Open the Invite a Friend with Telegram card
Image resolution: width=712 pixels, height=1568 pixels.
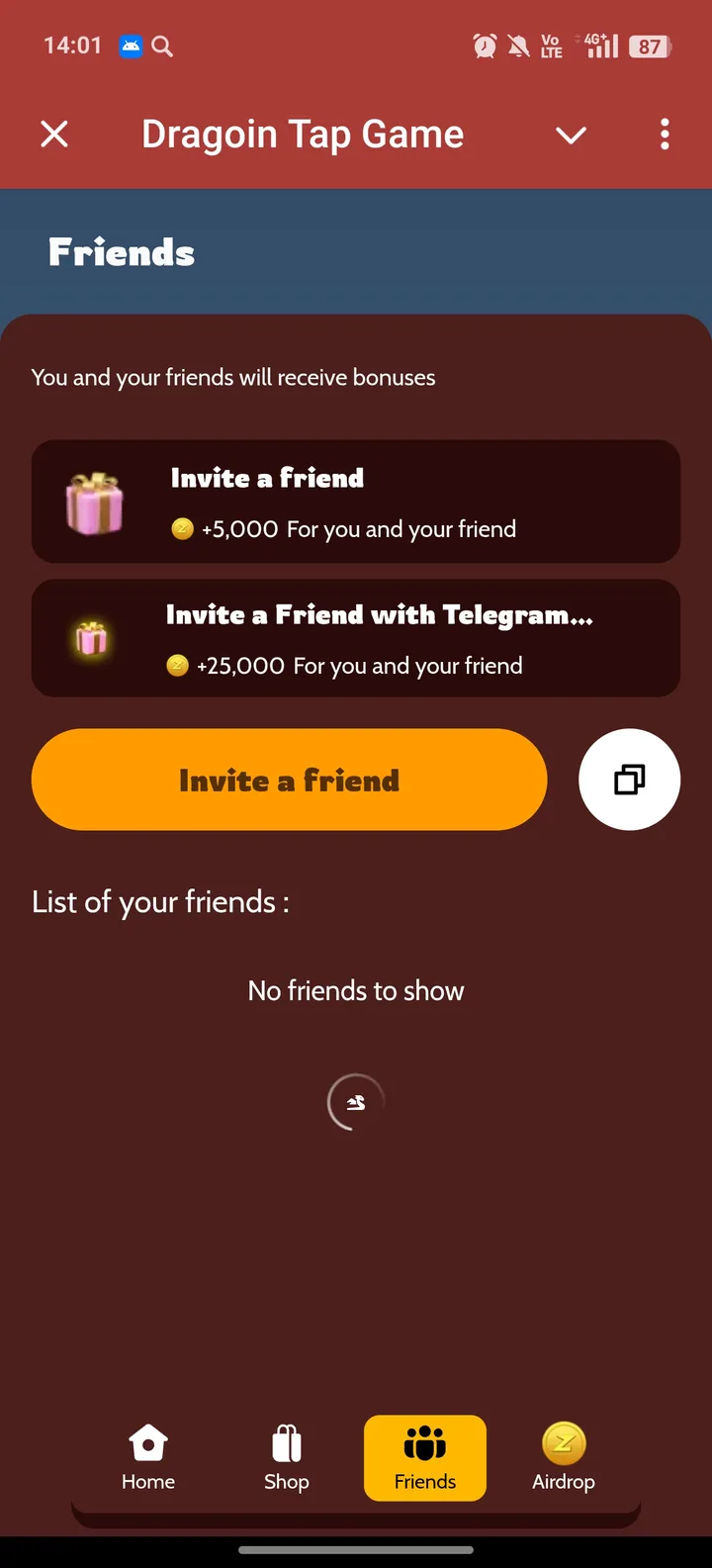356,638
